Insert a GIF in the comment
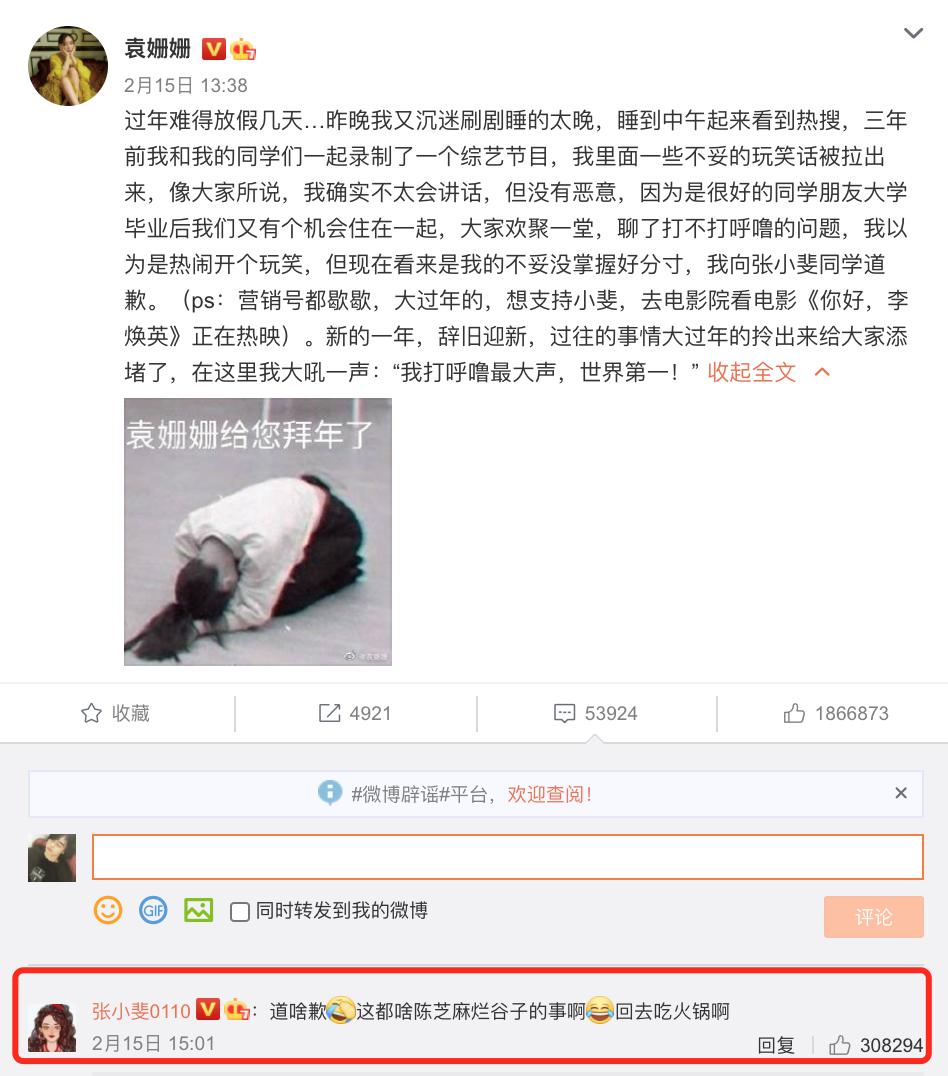948x1076 pixels. tap(153, 910)
